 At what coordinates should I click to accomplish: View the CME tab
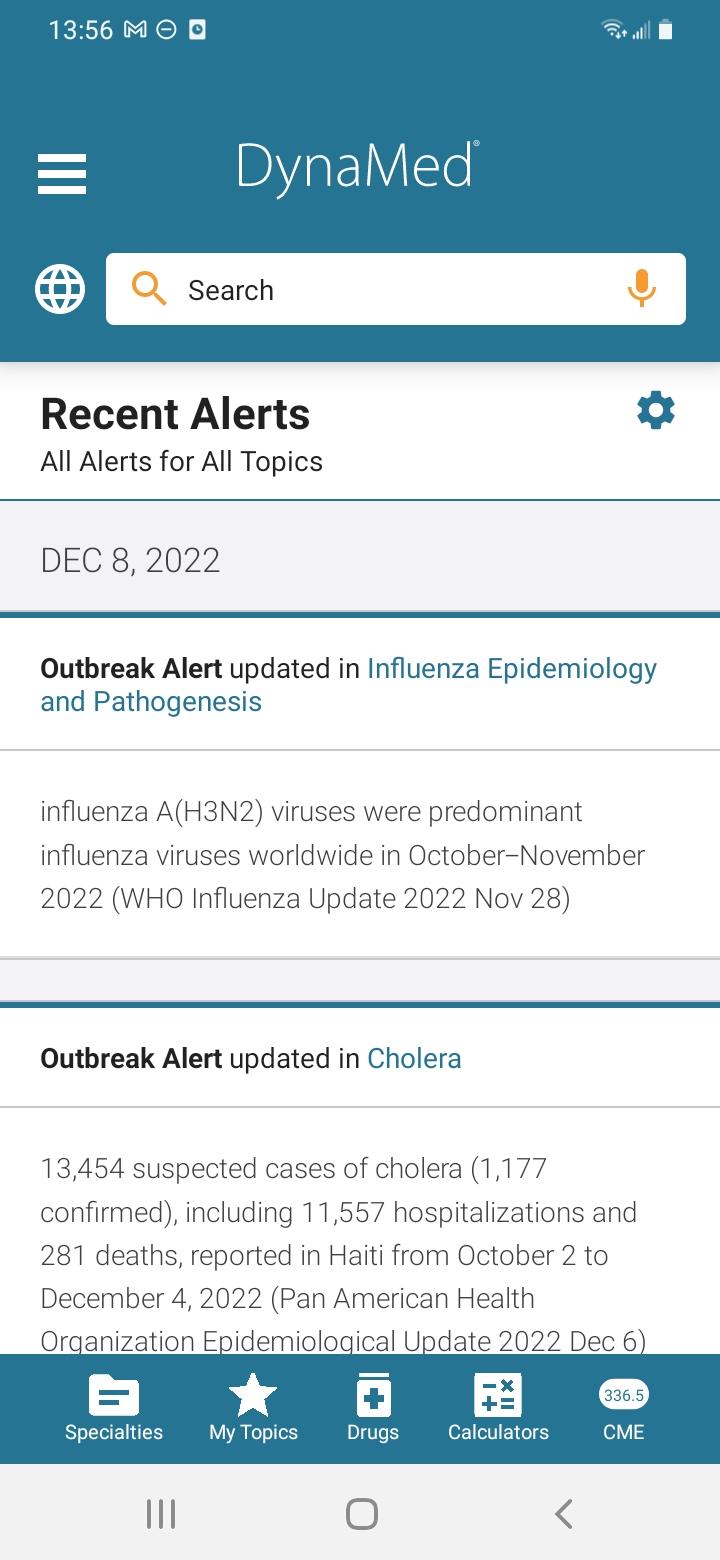pos(624,1409)
